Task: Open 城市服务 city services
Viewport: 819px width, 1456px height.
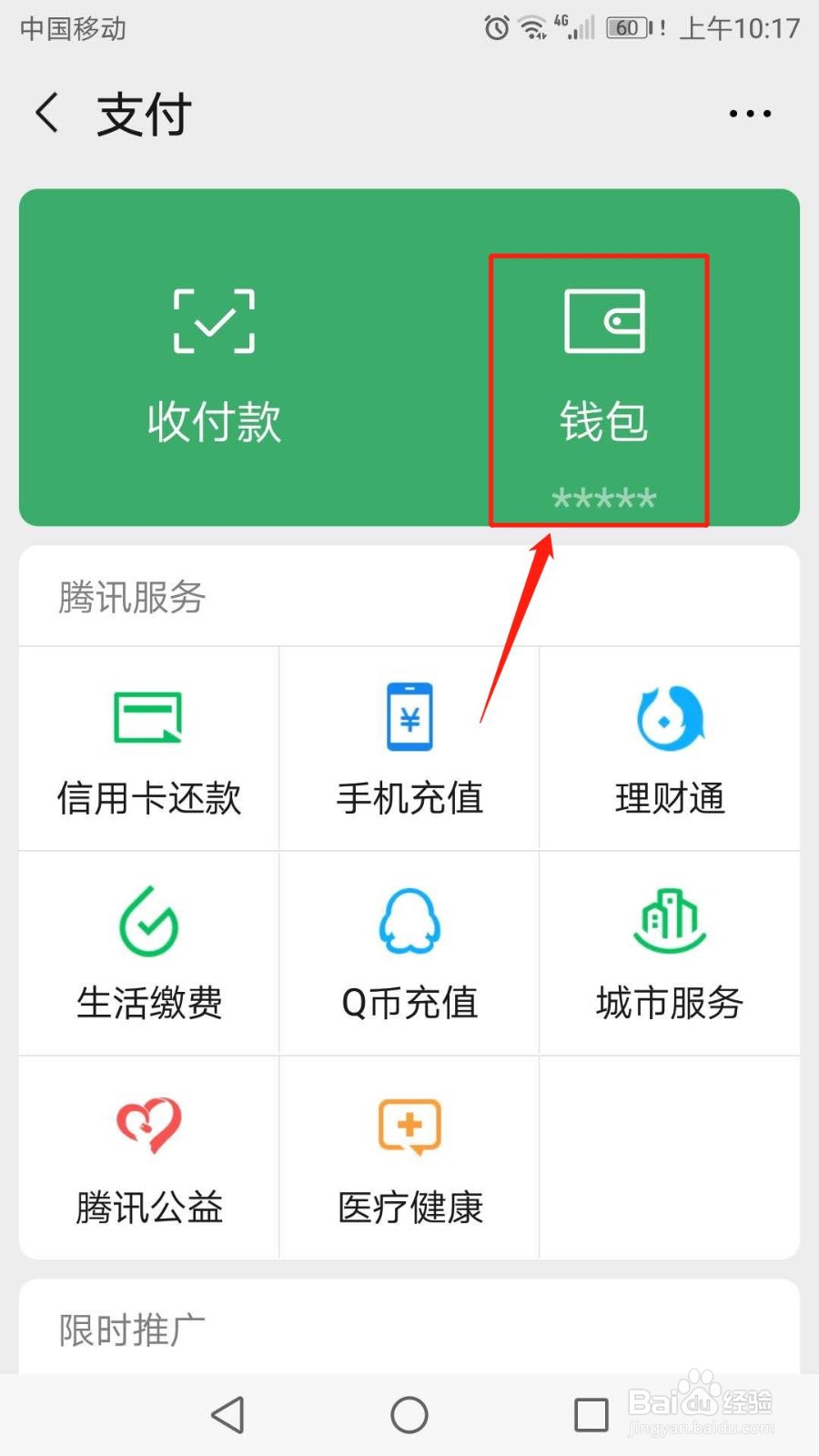Action: tap(670, 954)
